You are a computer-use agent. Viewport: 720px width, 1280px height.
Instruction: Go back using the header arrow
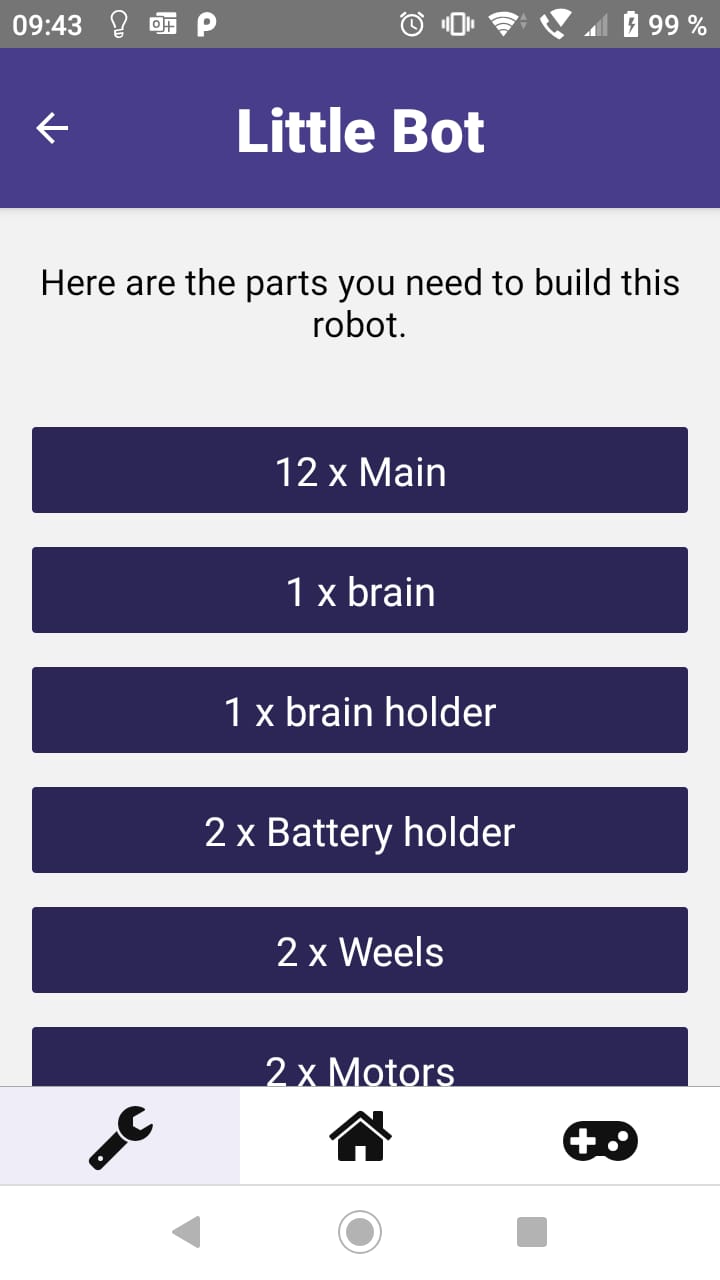click(52, 128)
